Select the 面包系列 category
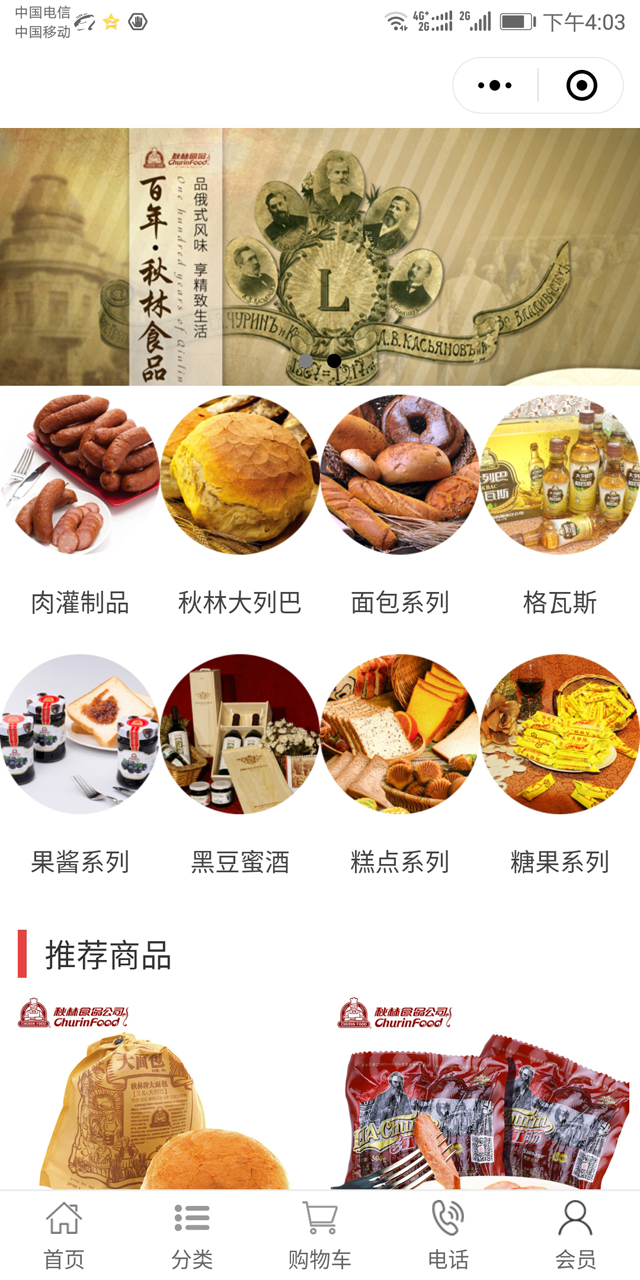 click(400, 475)
